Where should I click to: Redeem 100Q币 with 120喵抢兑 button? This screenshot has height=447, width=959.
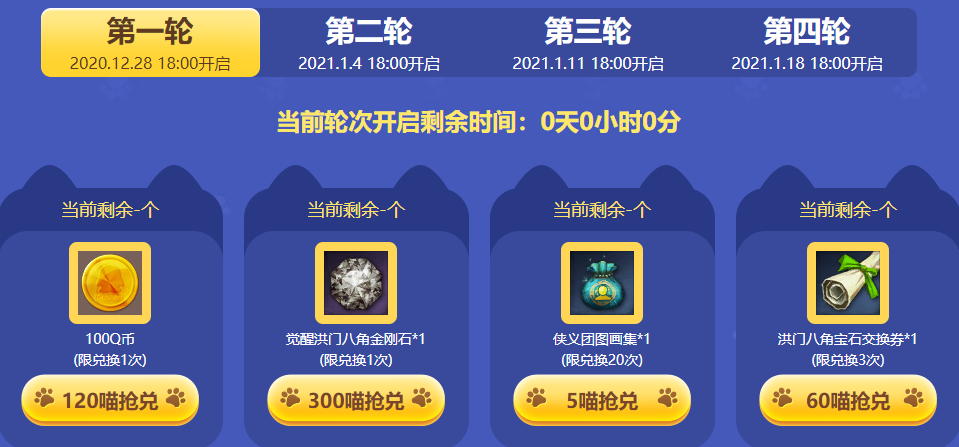pyautogui.click(x=110, y=400)
